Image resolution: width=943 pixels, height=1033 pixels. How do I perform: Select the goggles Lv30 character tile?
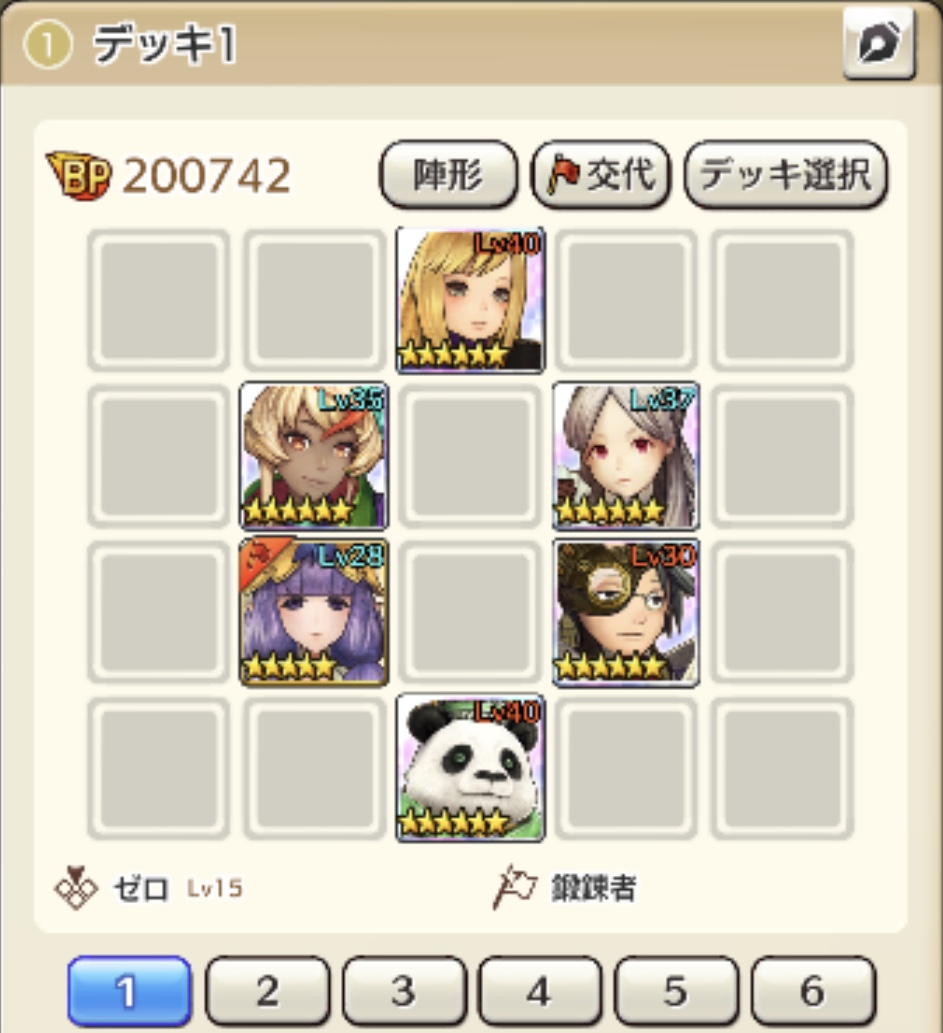pos(626,612)
